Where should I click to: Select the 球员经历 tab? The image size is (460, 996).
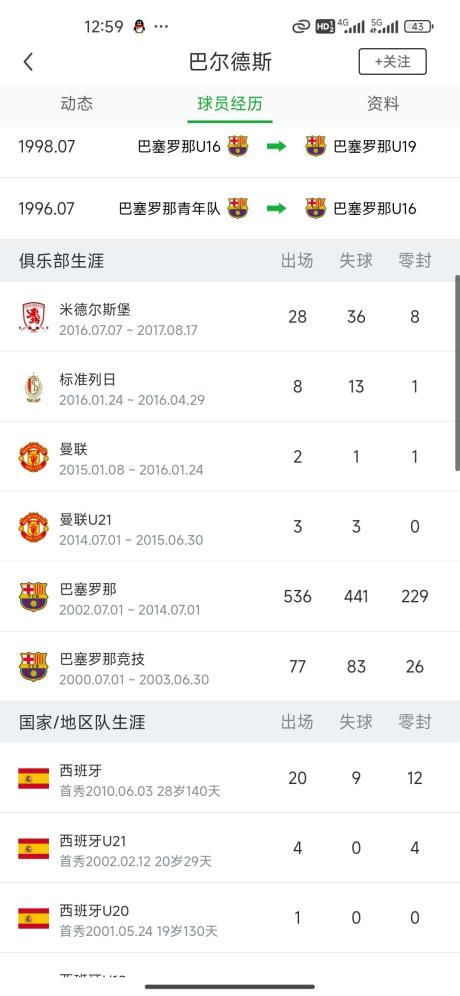[x=229, y=104]
